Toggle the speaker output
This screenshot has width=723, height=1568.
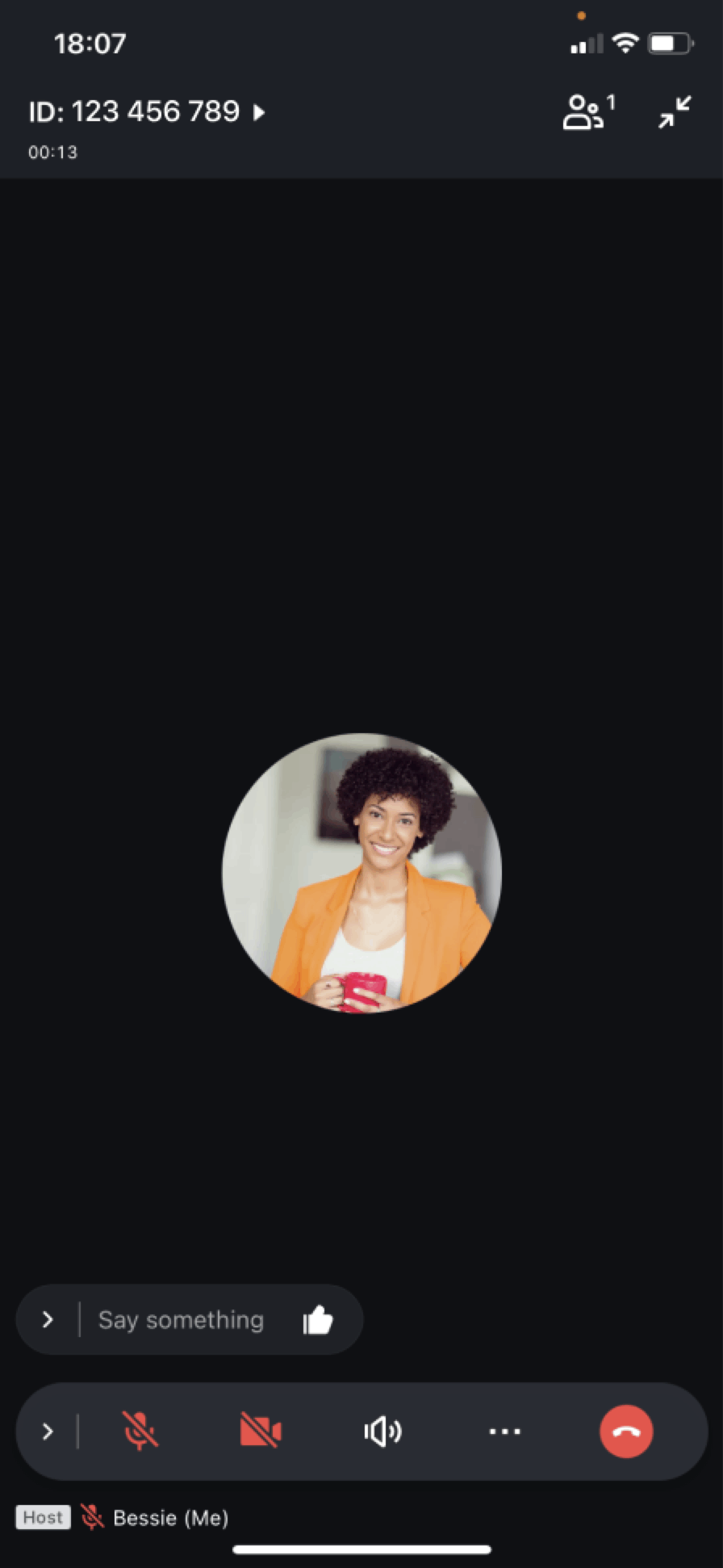coord(382,1432)
